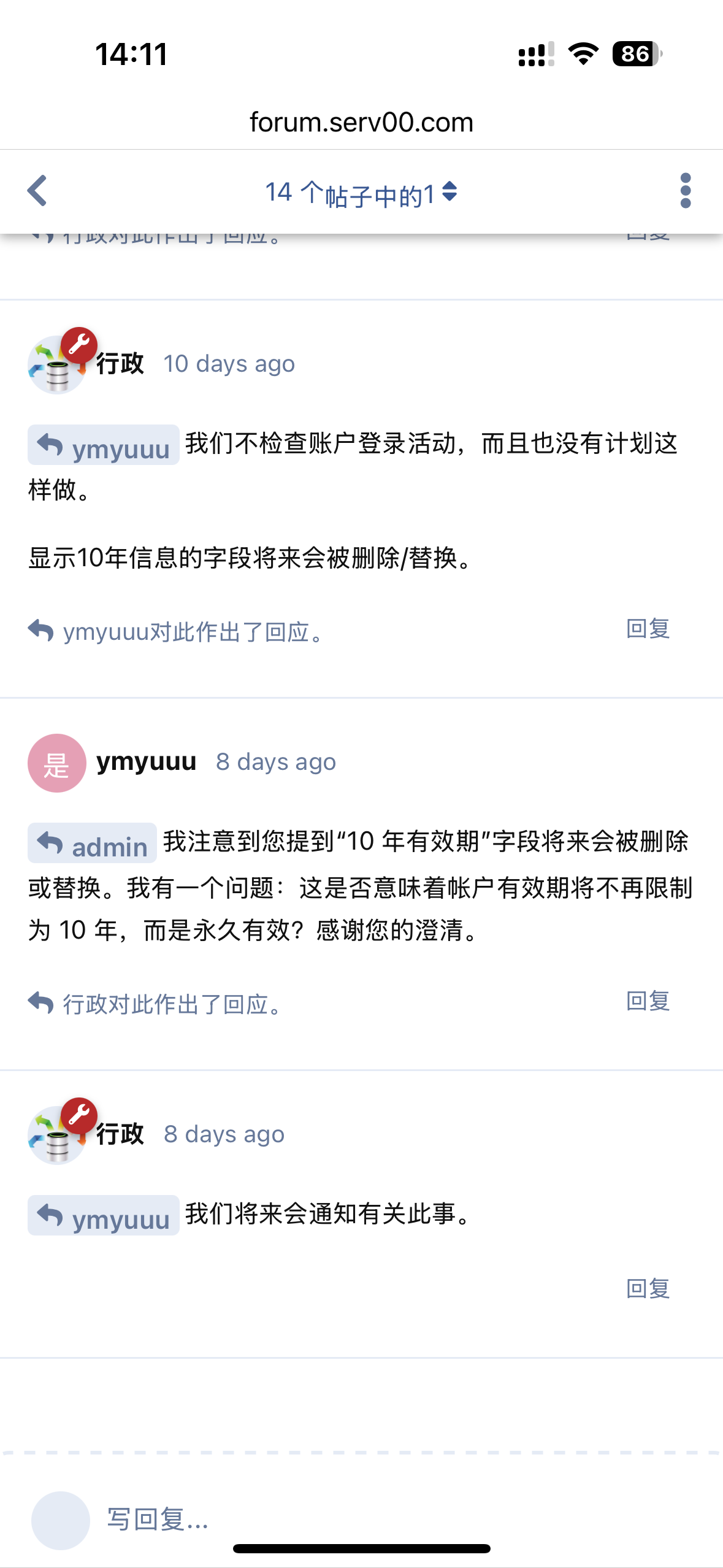
Task: Tap the ymyuuu mention in the 10 days ago post
Action: 104,446
